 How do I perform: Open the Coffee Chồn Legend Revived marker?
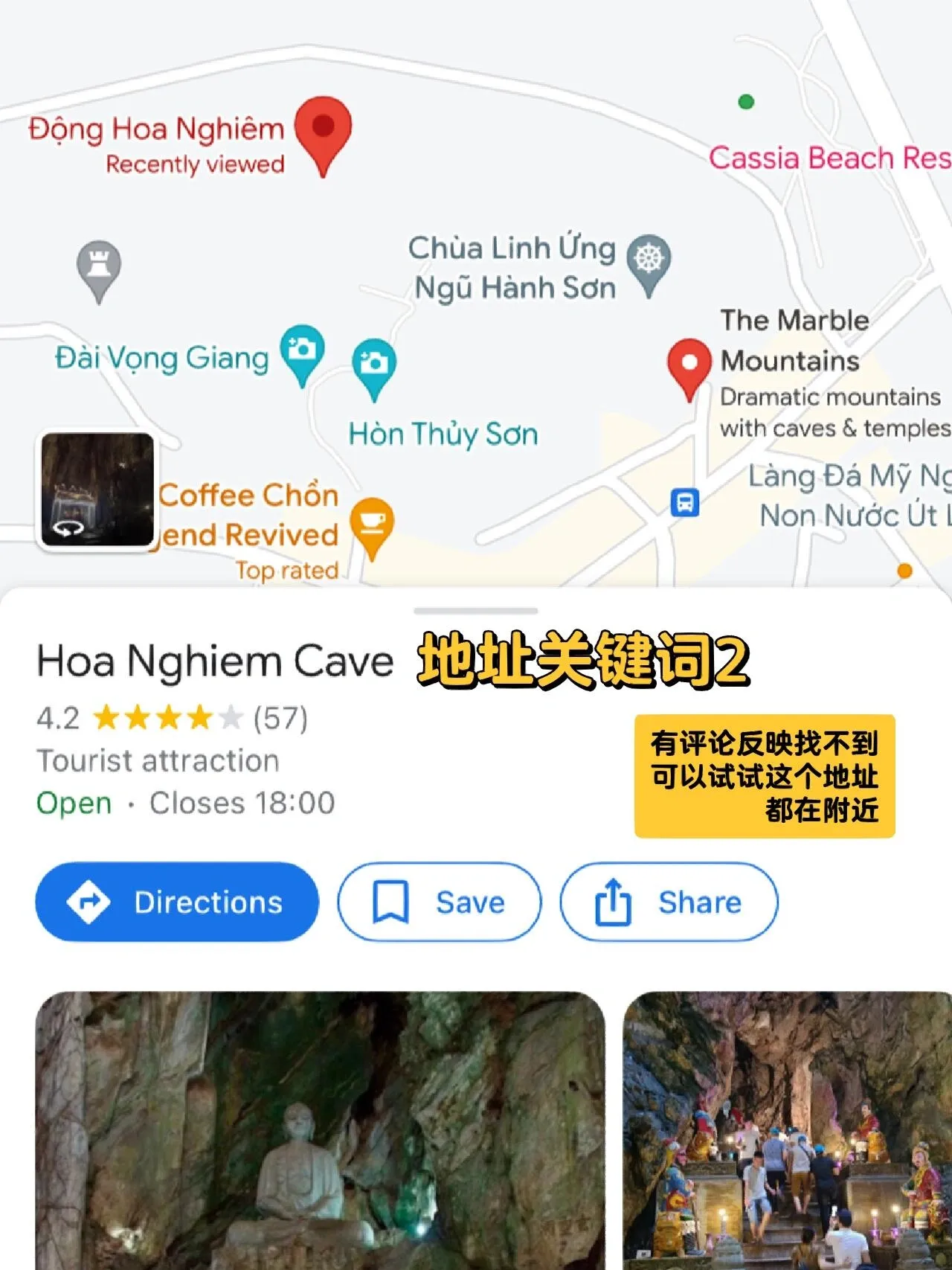click(x=372, y=524)
